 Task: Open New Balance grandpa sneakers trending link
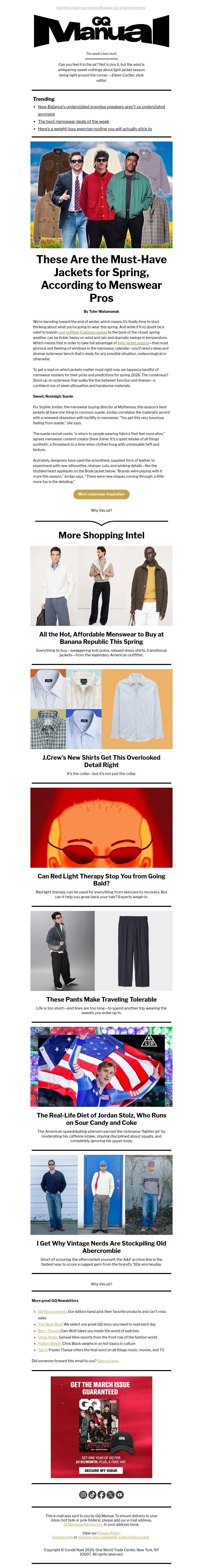pos(101,106)
